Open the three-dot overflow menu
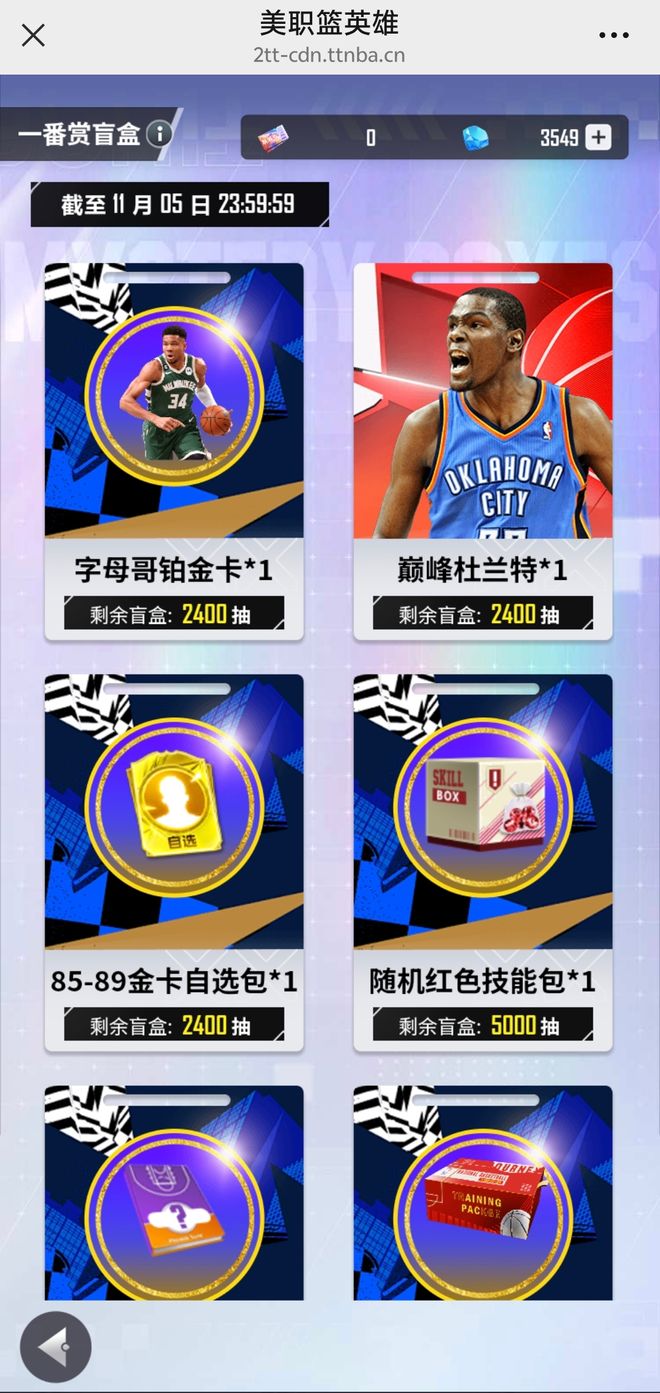This screenshot has height=1393, width=660. click(x=613, y=36)
